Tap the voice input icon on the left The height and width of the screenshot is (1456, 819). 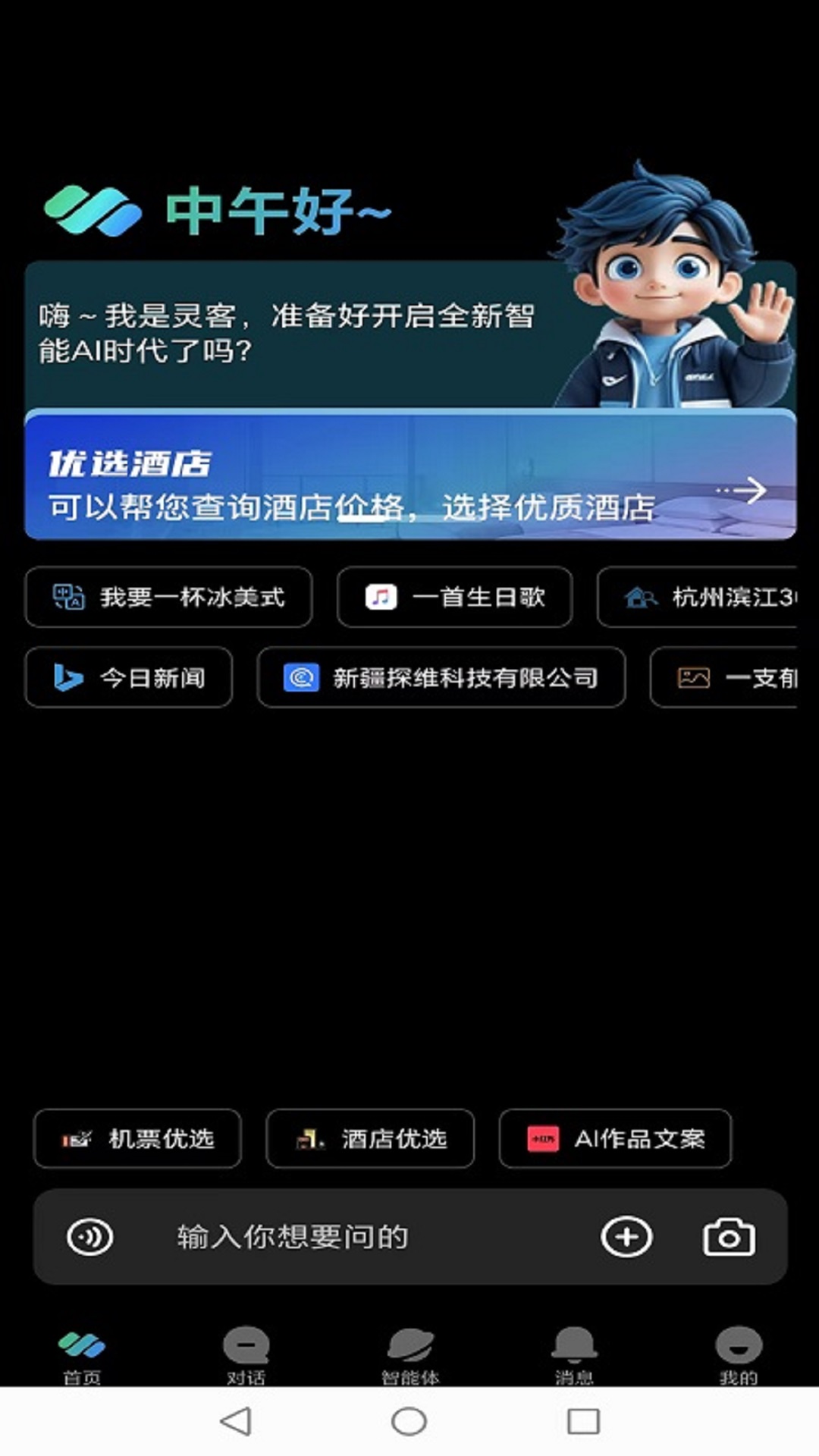point(90,1236)
